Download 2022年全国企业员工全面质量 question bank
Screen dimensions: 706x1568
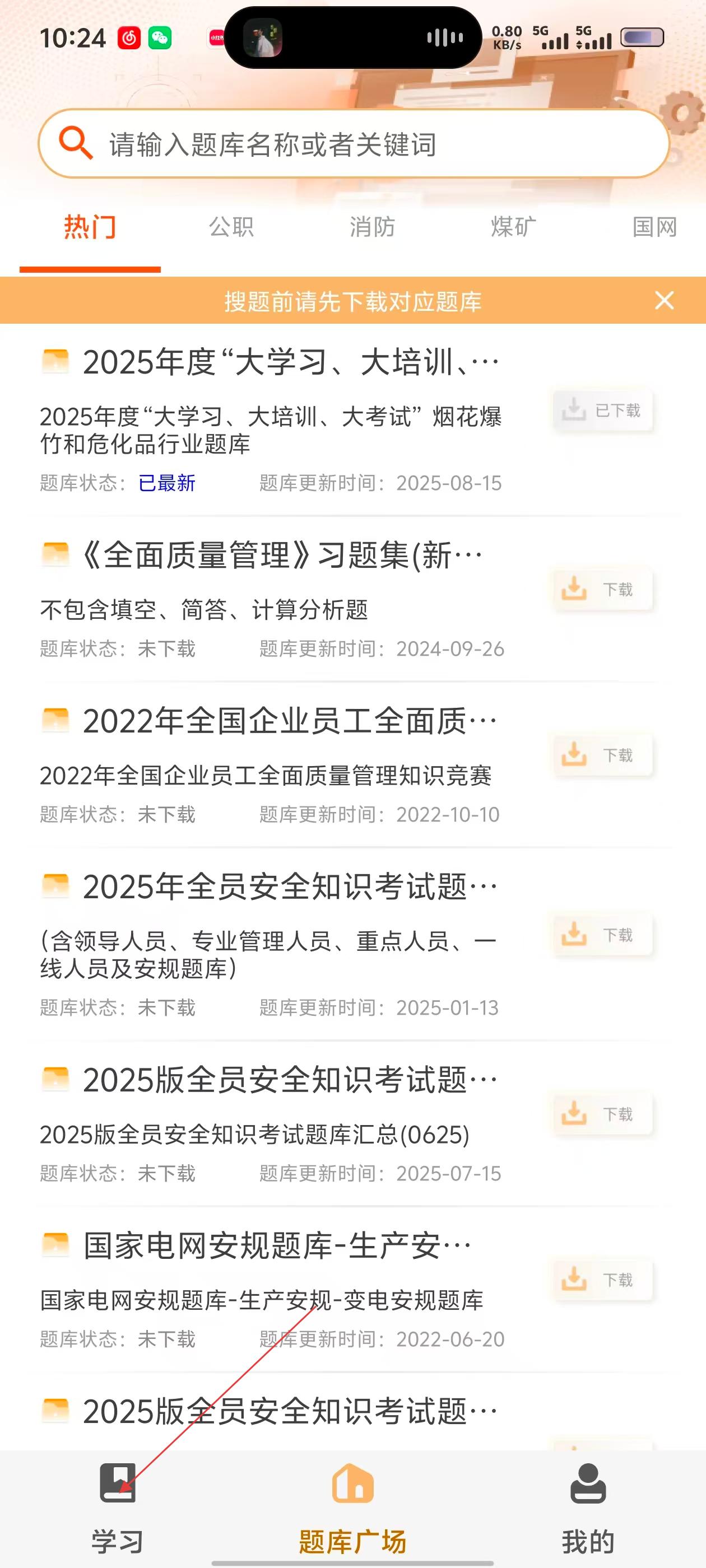pyautogui.click(x=602, y=755)
